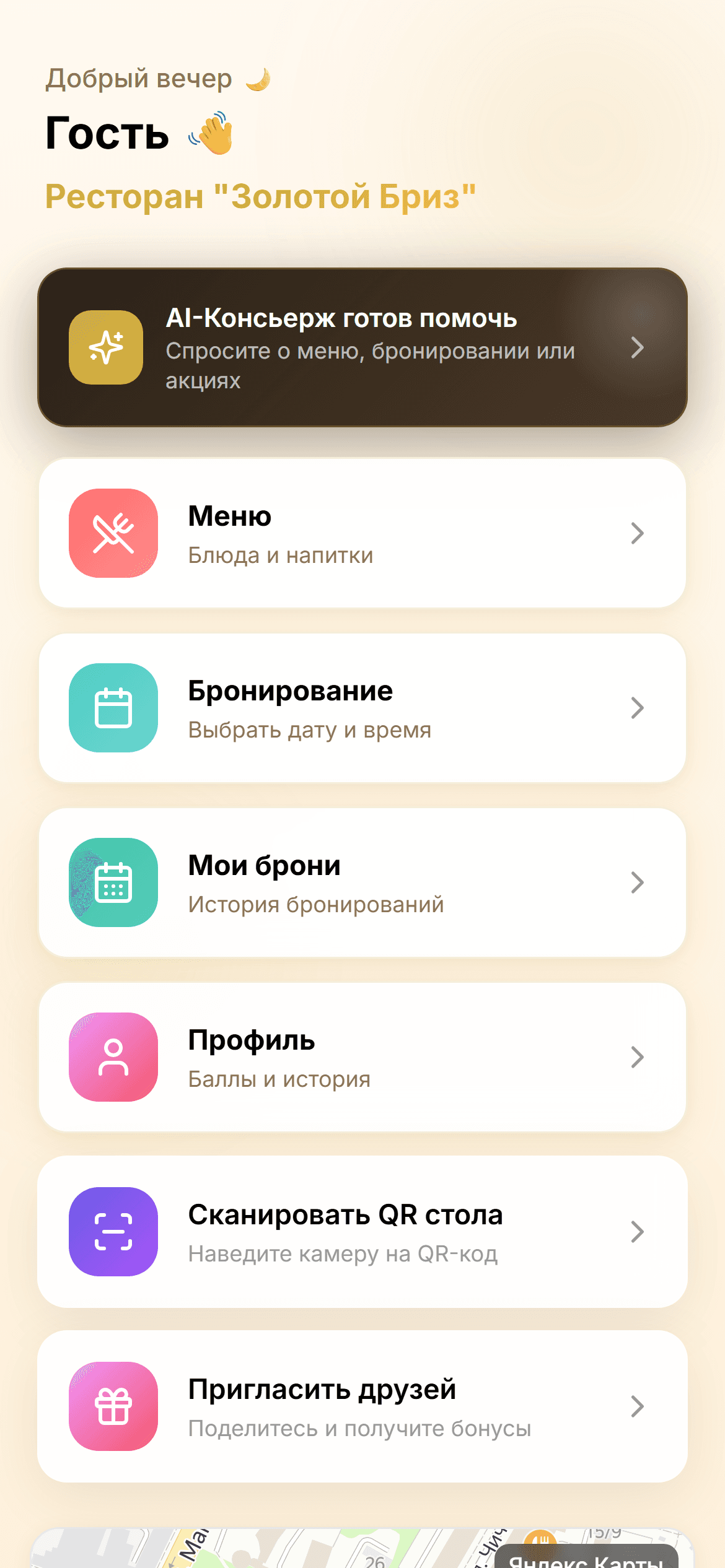Open Бронирование to choose date and time
Screen dimensions: 725x1568
(361, 708)
